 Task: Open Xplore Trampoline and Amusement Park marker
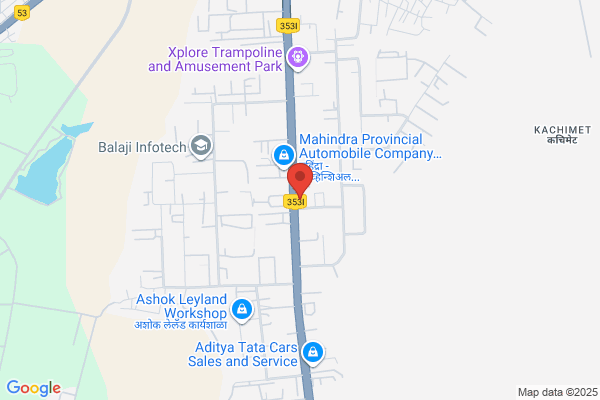[x=298, y=58]
